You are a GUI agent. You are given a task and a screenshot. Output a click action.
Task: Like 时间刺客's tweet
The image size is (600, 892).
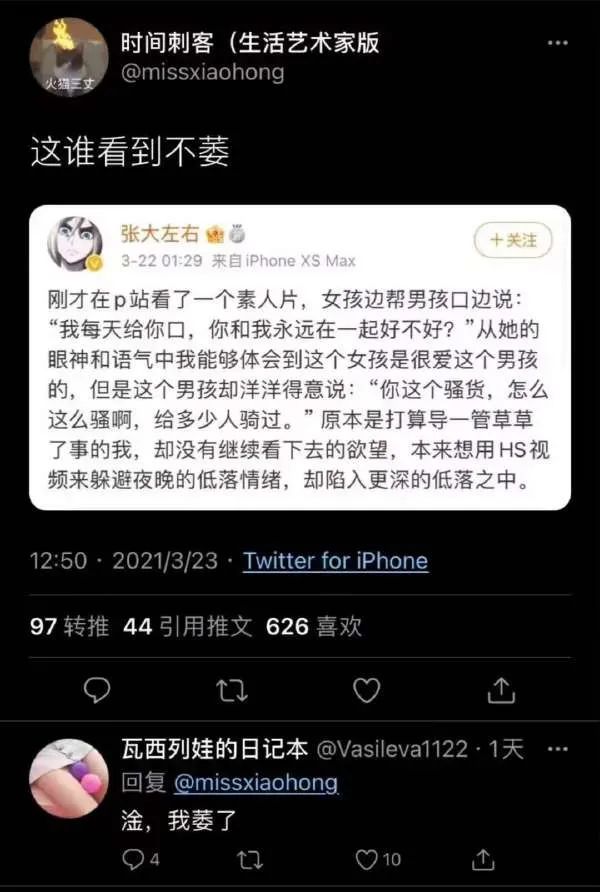point(367,688)
